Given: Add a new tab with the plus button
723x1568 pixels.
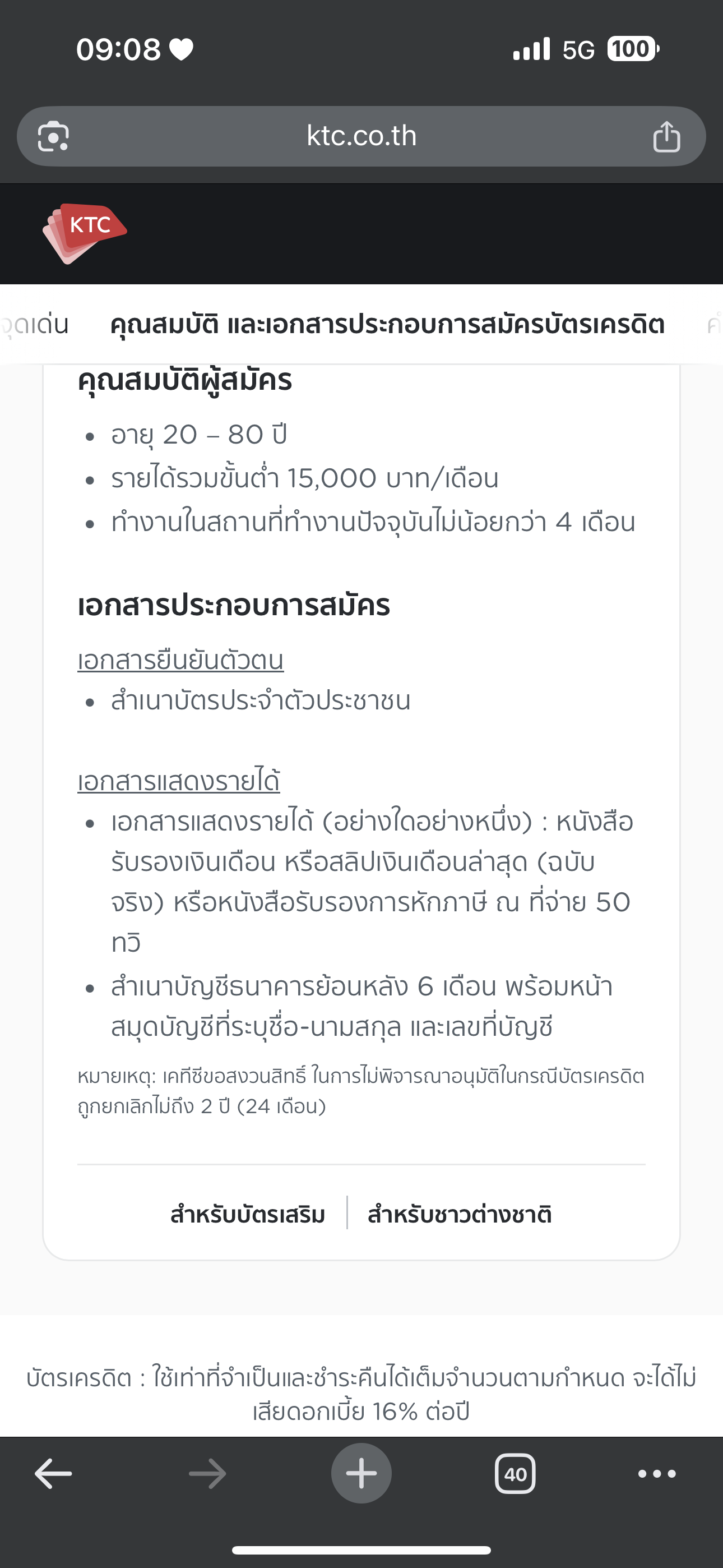Looking at the screenshot, I should click(x=361, y=1473).
